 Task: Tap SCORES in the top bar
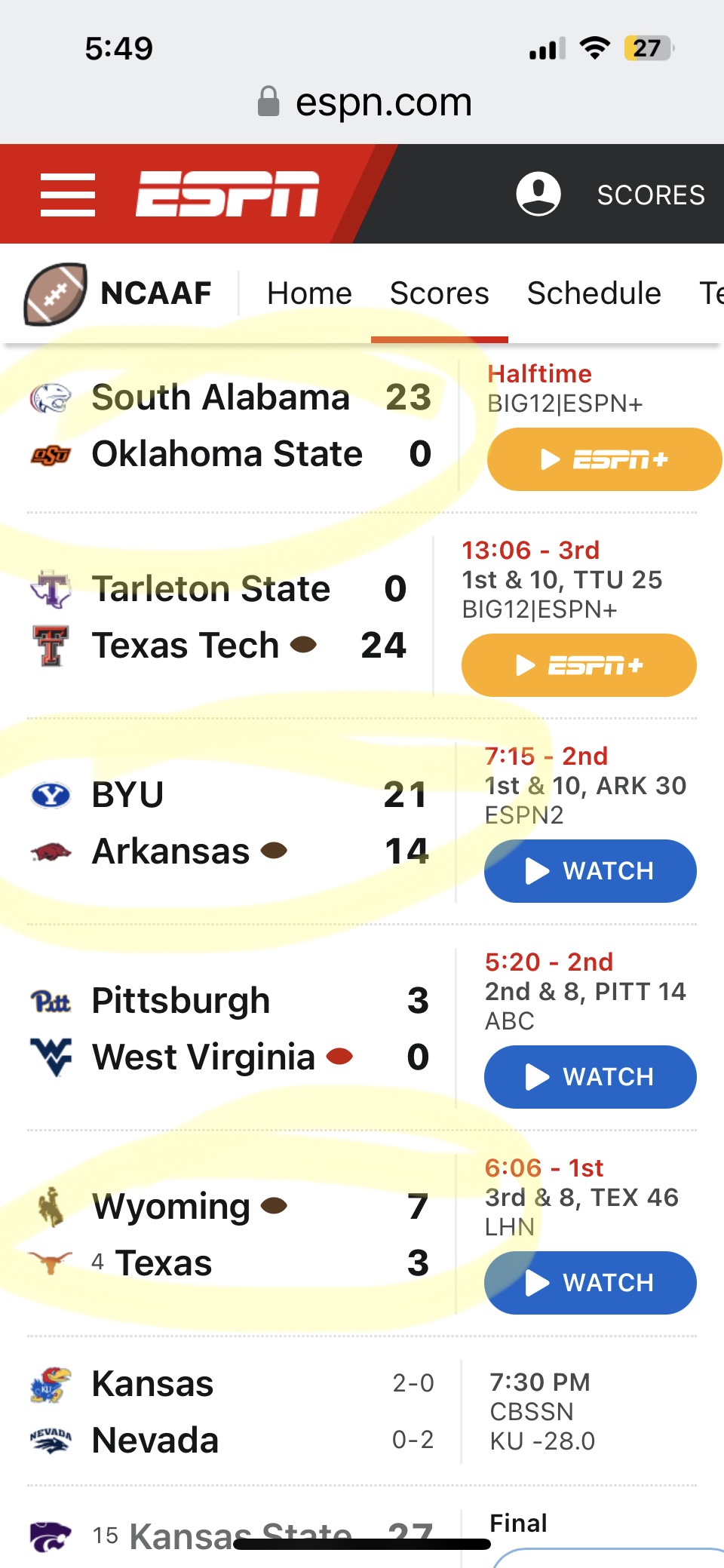point(651,195)
